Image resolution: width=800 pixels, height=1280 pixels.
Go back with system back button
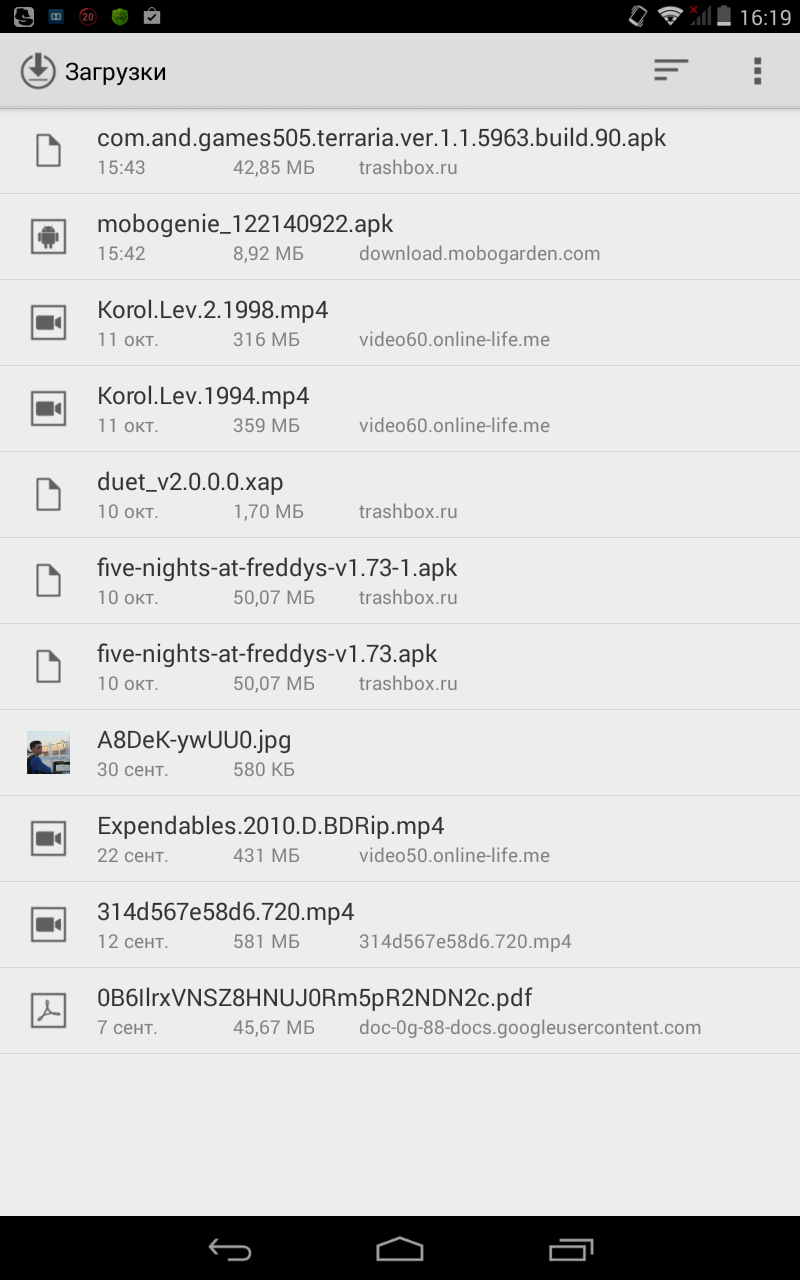tap(230, 1249)
